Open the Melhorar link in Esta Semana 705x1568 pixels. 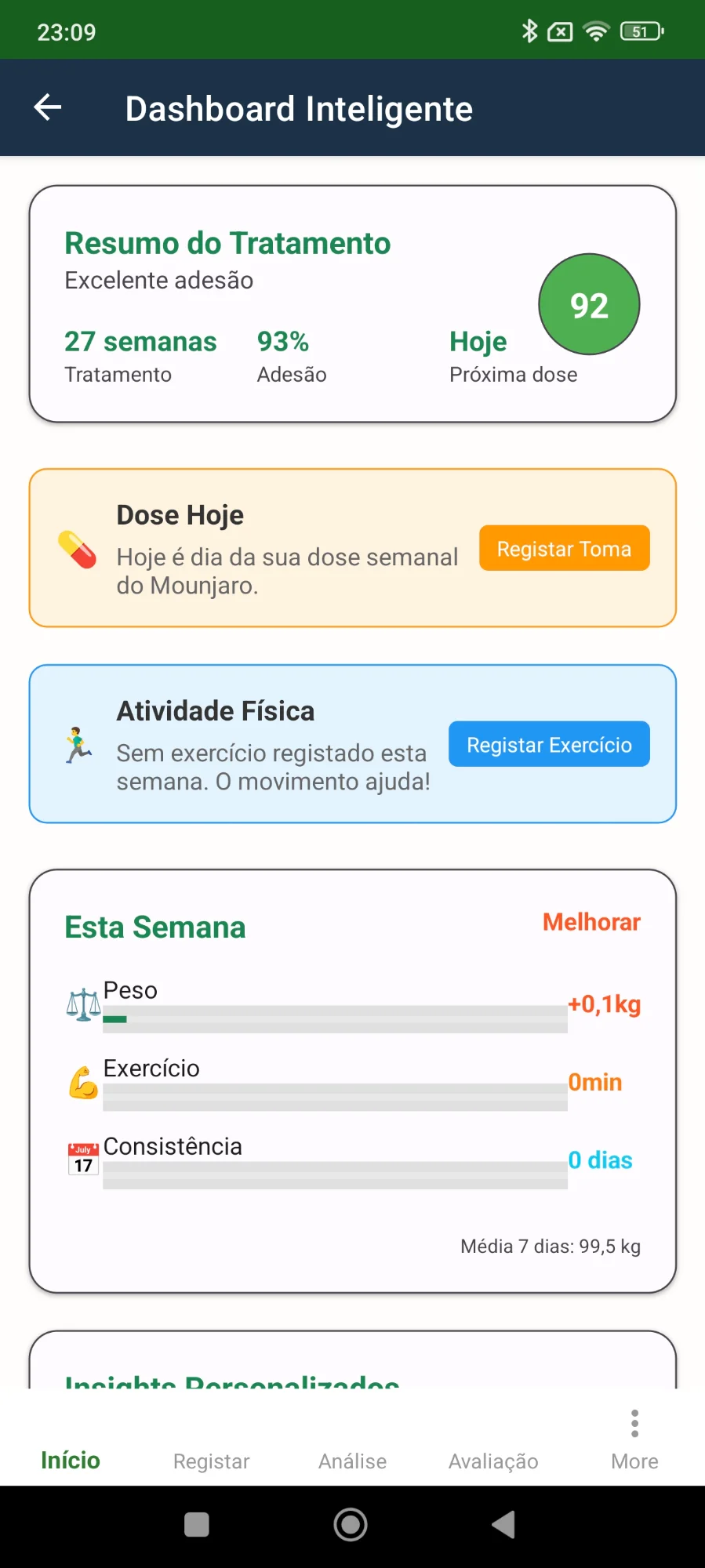coord(592,923)
